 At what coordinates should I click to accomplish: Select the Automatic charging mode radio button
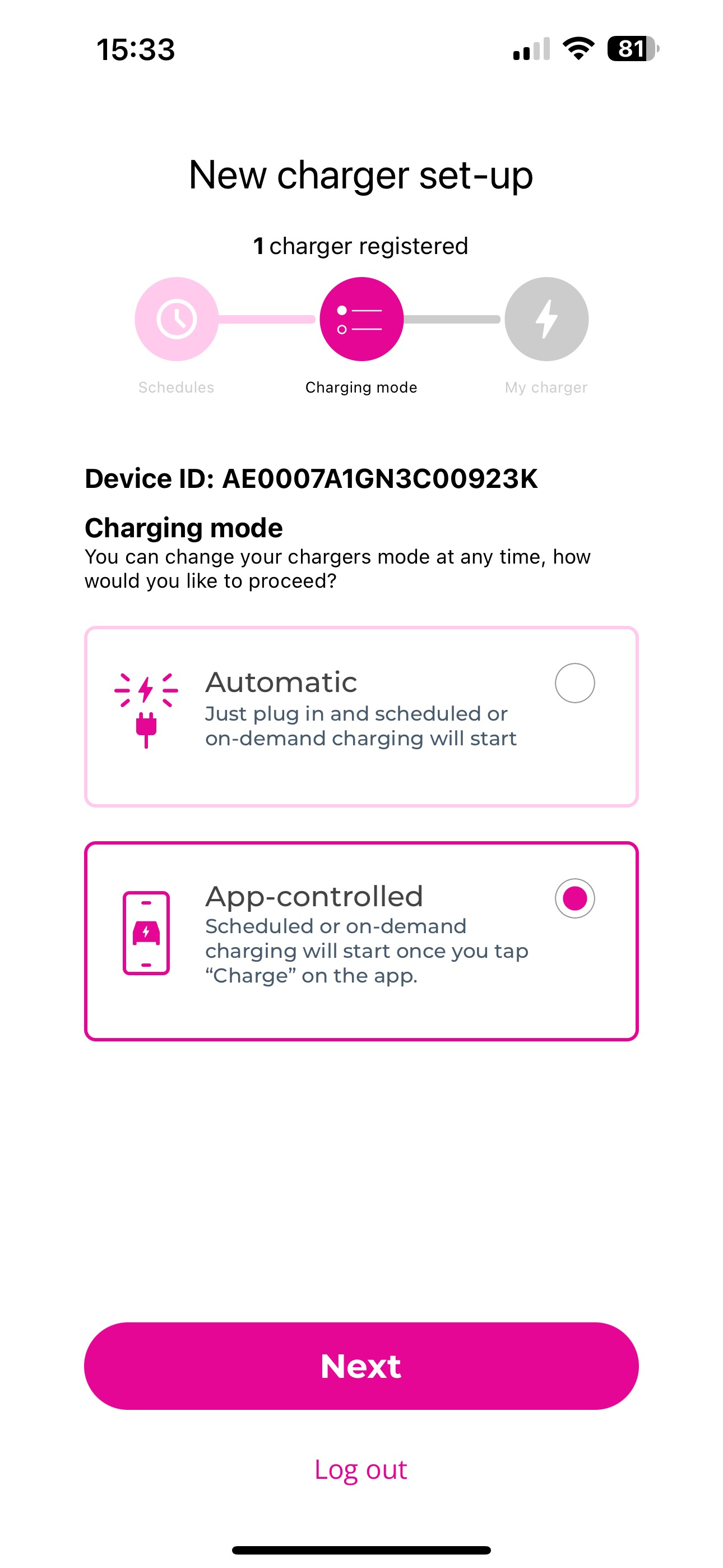574,683
